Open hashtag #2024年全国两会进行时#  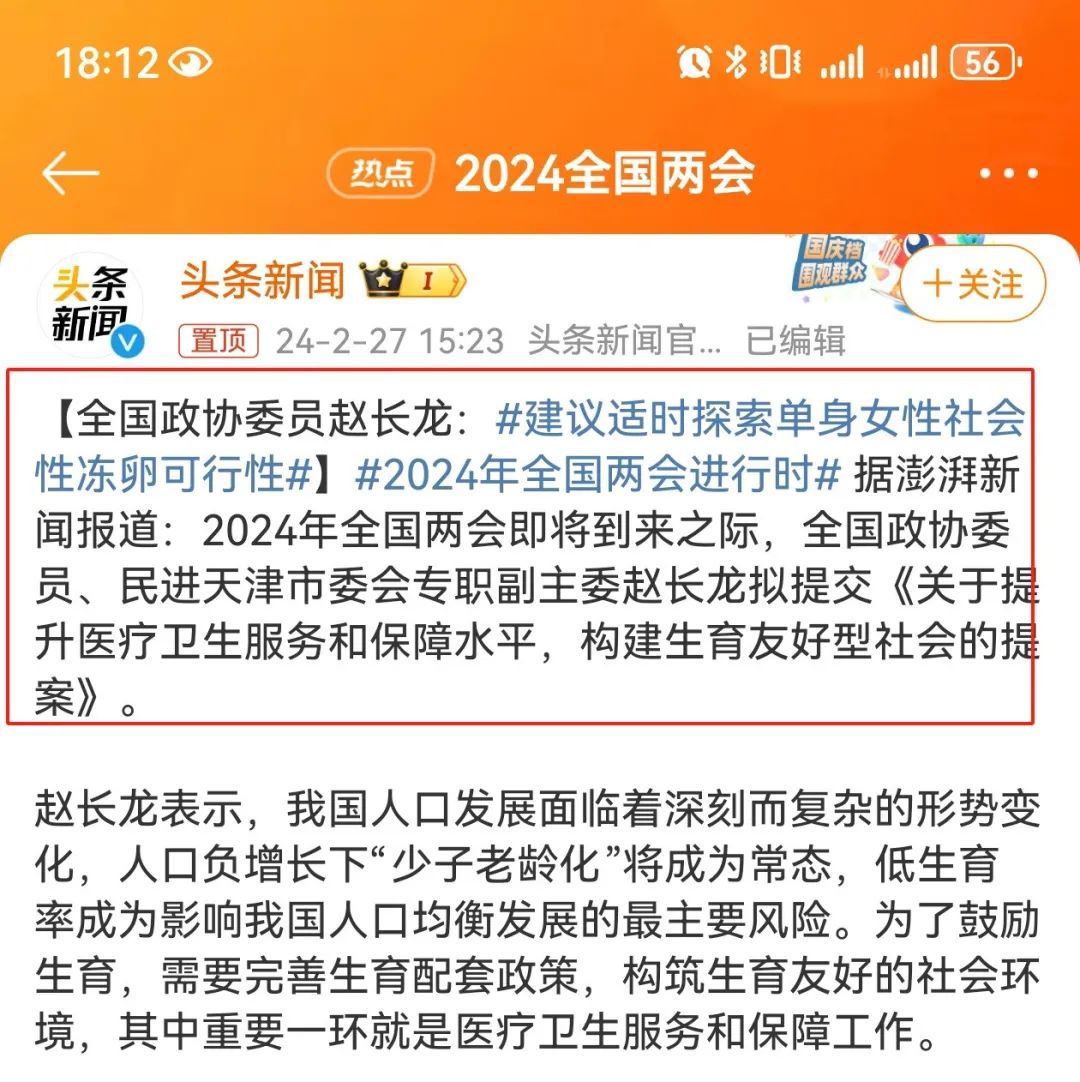597,475
